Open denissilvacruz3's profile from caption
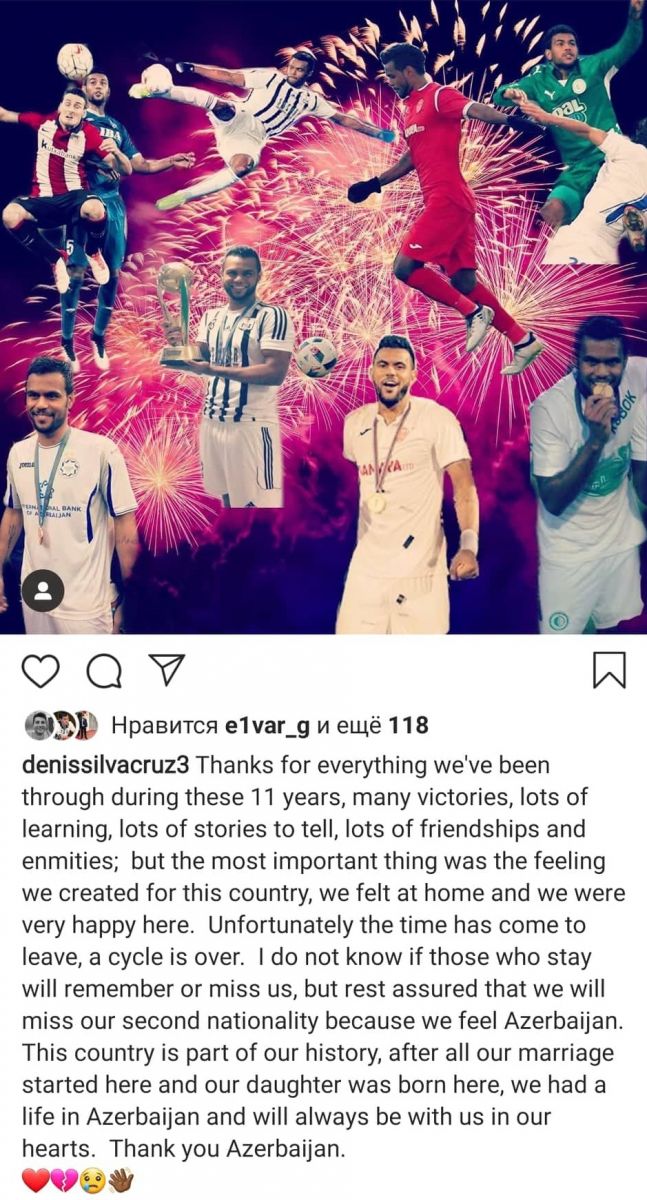Screen dimensions: 647x1200 coord(105,765)
